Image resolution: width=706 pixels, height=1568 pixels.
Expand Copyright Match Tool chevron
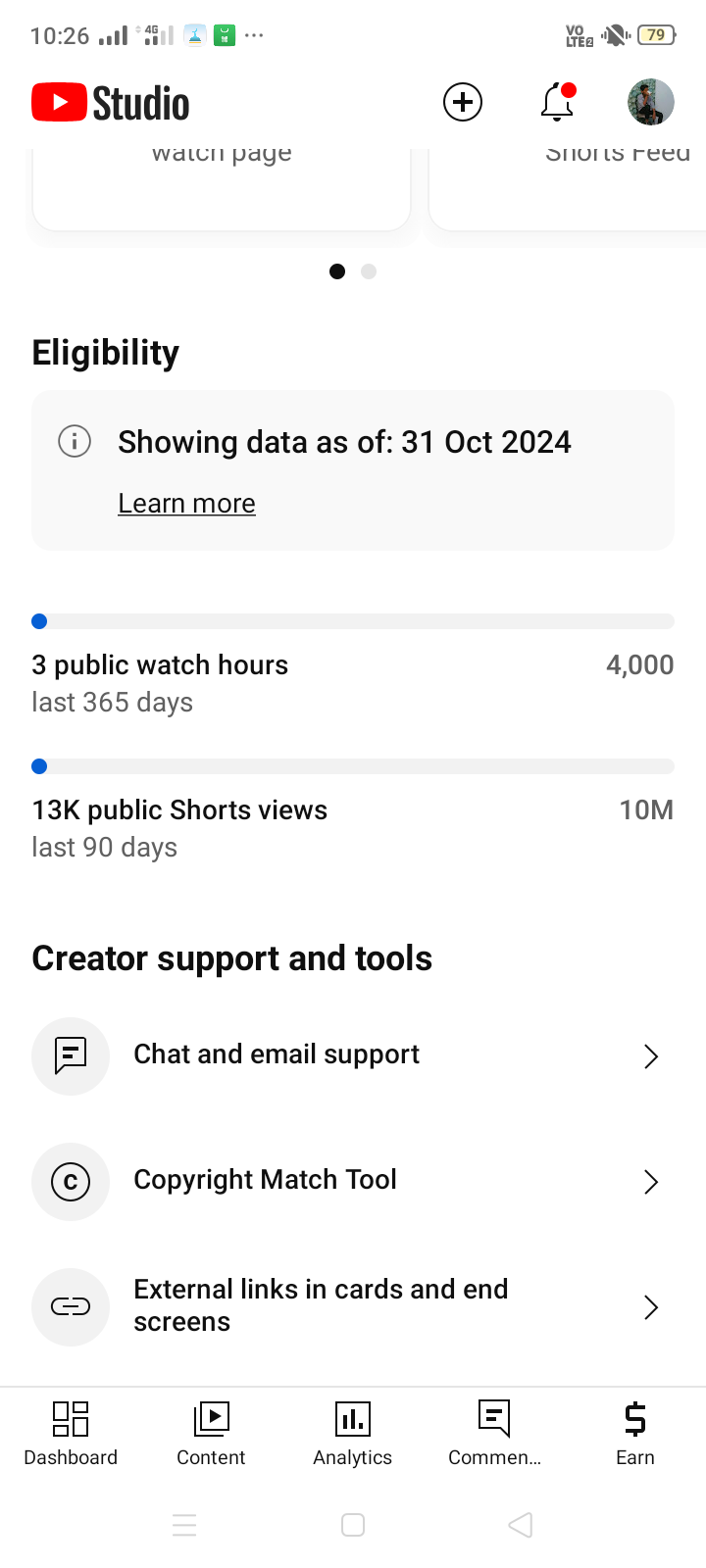click(x=650, y=1181)
